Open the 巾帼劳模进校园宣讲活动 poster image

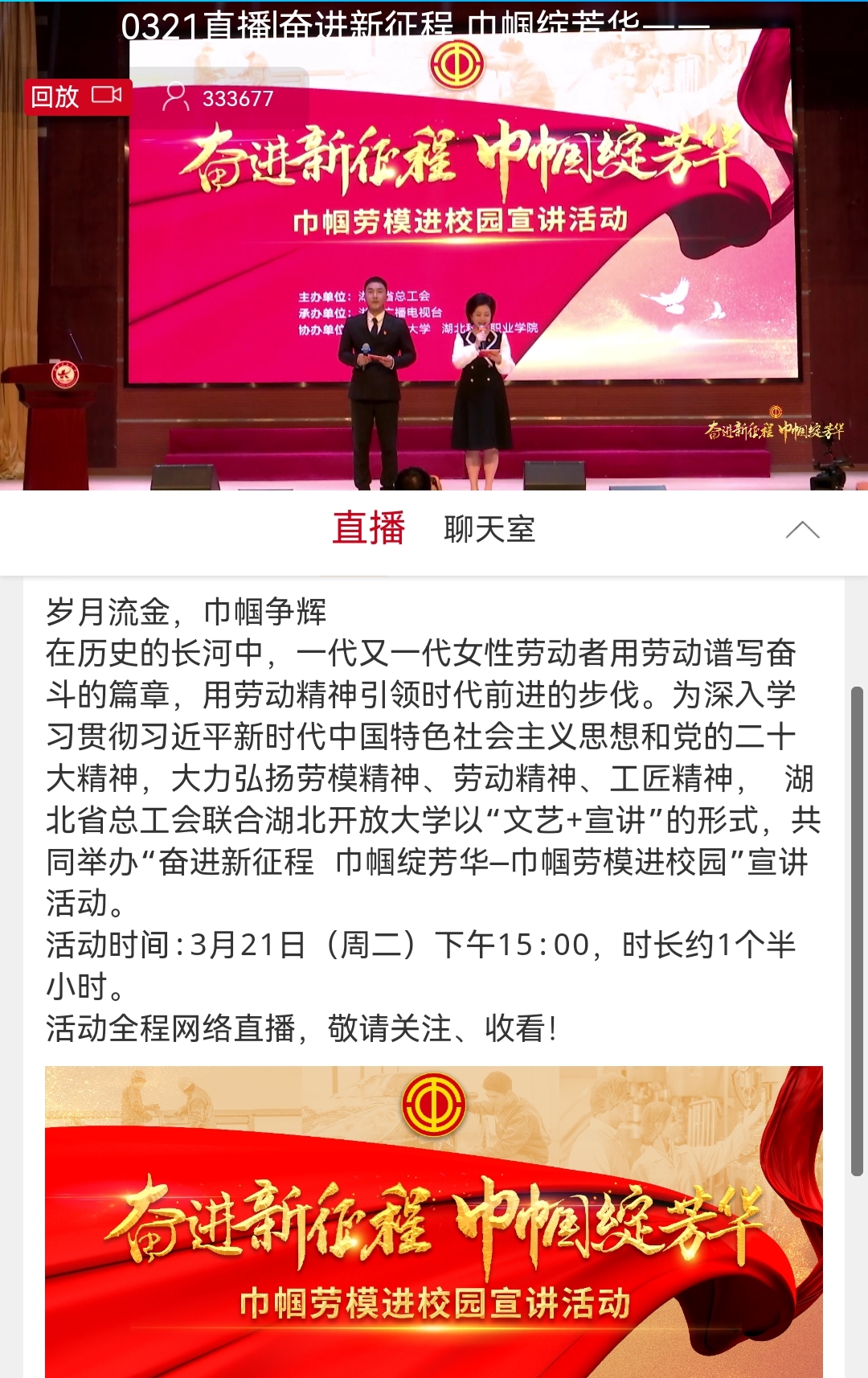pyautogui.click(x=434, y=1220)
